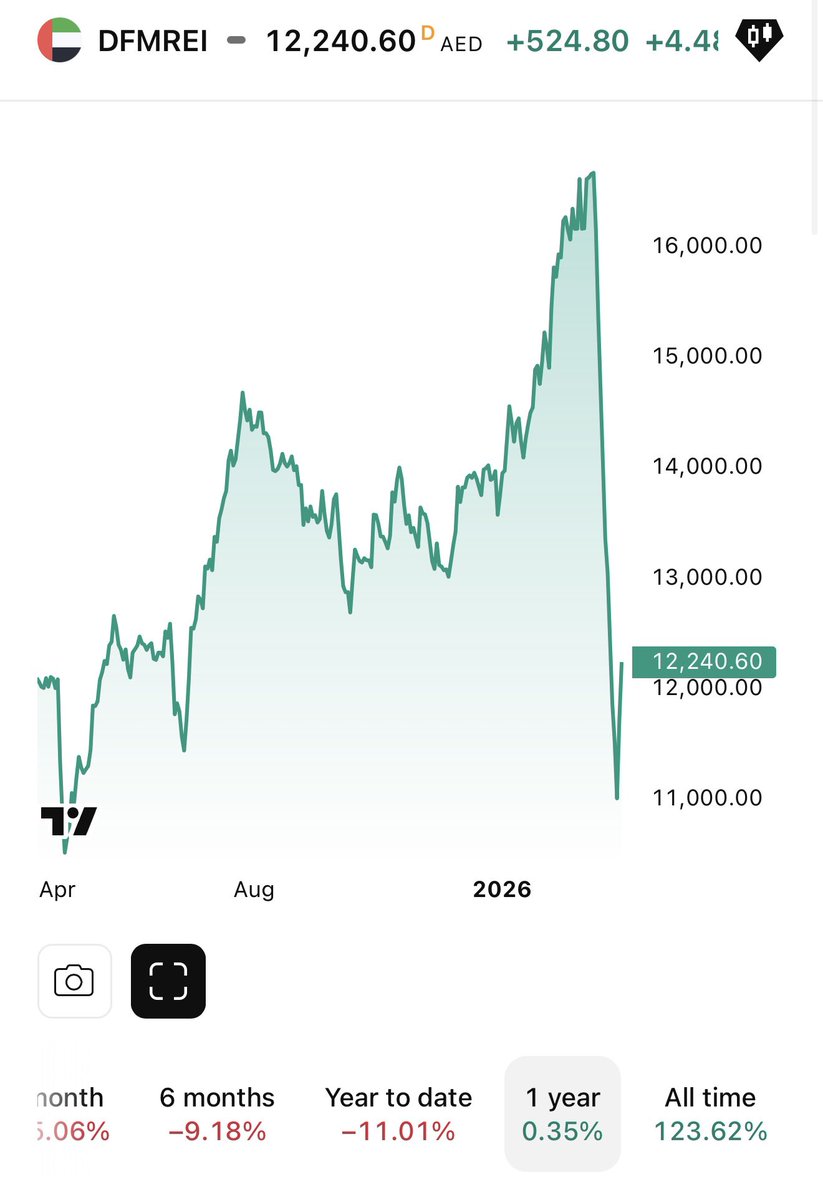The image size is (823, 1200).
Task: Take a chart snapshot with the camera button
Action: click(74, 981)
